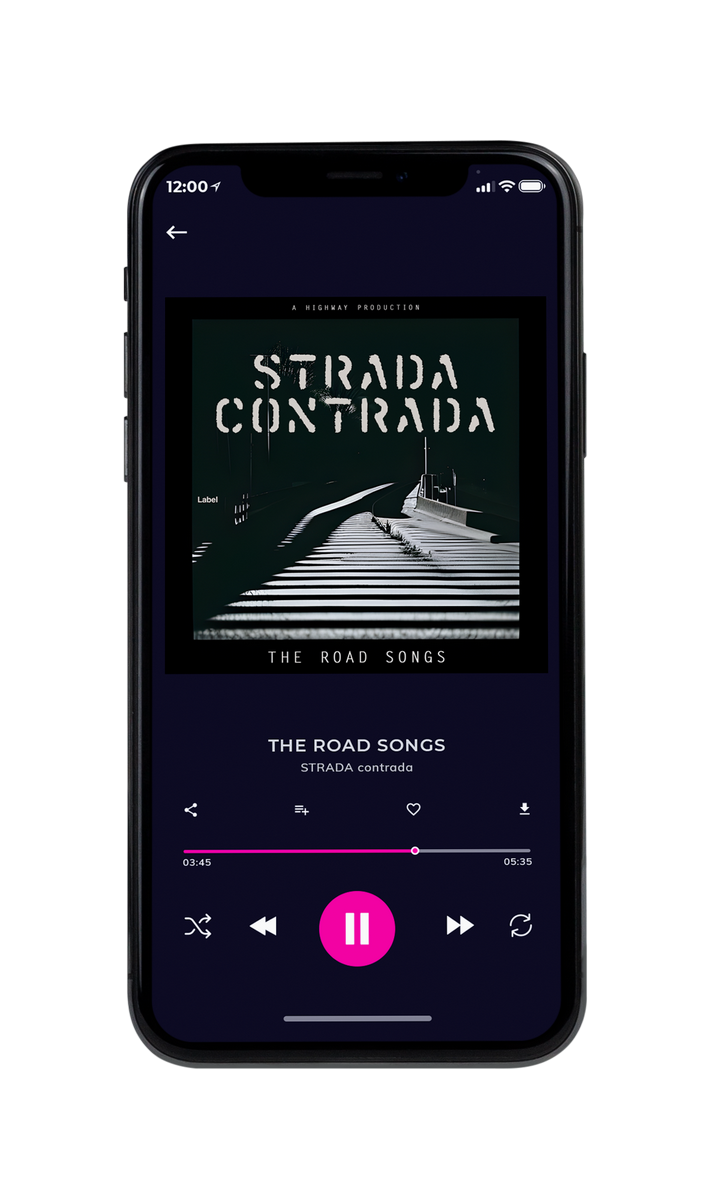Skip forward to the next track

coord(460,926)
